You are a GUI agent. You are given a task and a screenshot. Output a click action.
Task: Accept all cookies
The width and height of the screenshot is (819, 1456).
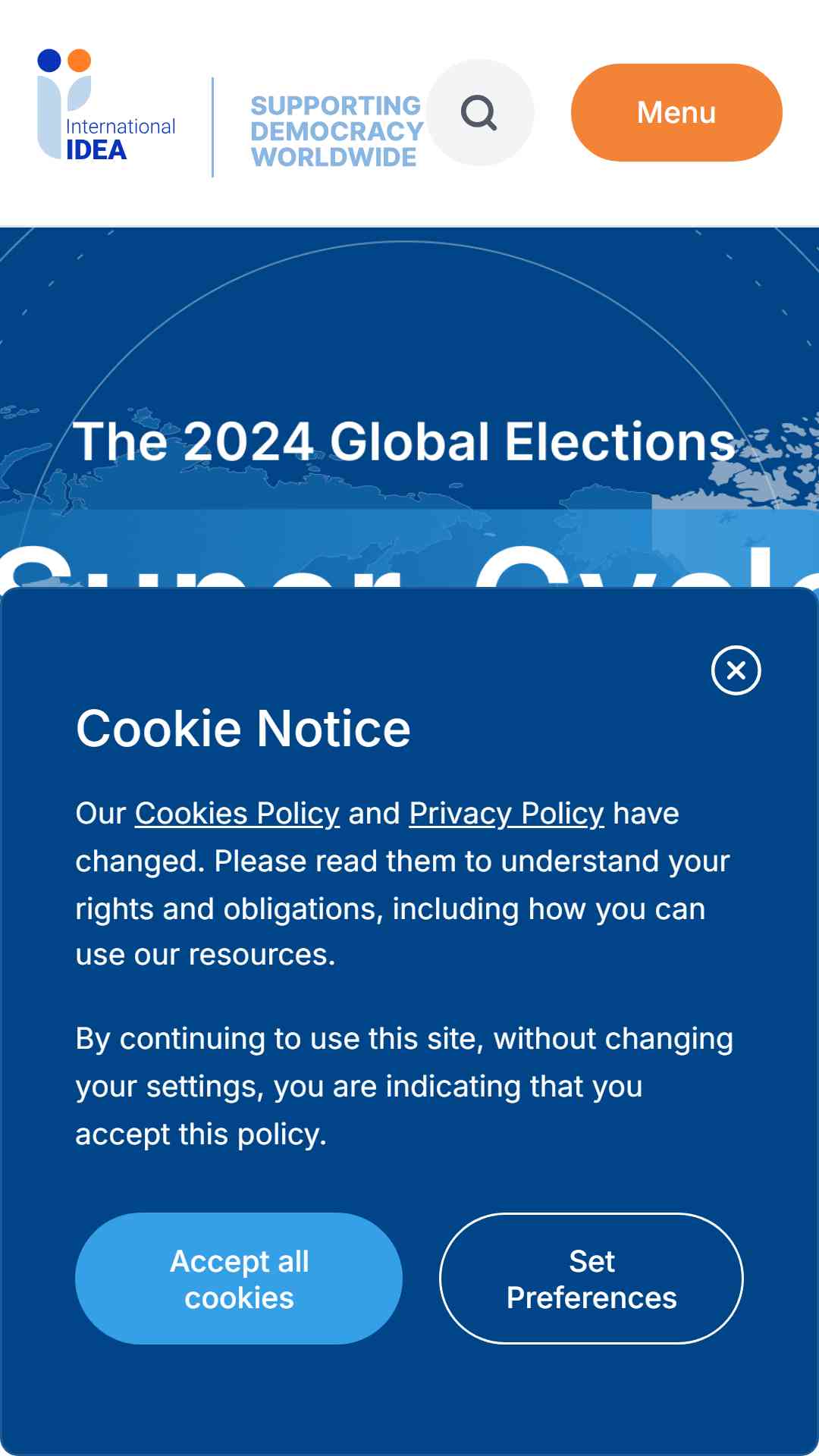point(239,1279)
